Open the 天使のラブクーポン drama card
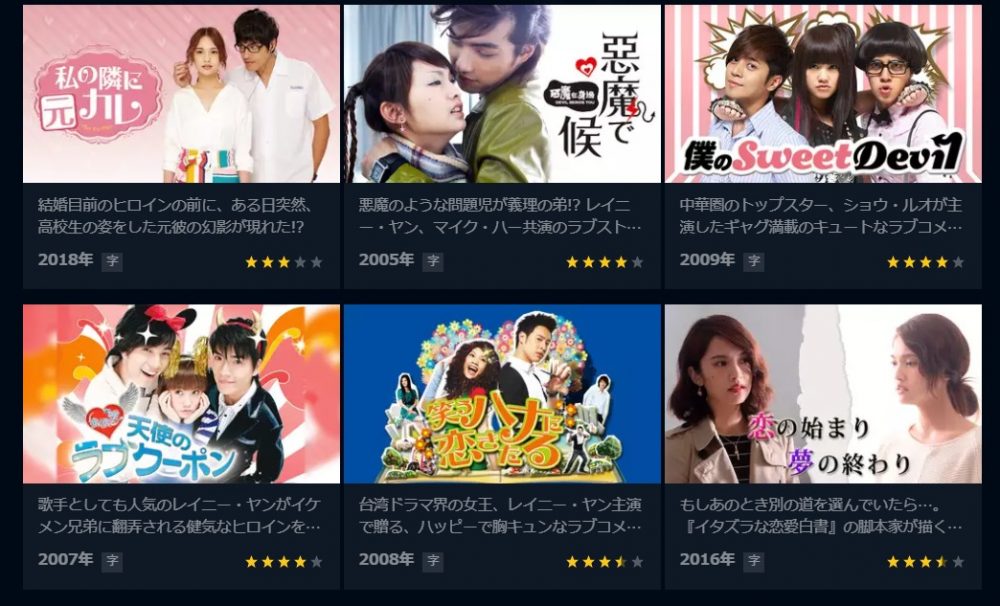Image resolution: width=1000 pixels, height=606 pixels. tap(181, 394)
